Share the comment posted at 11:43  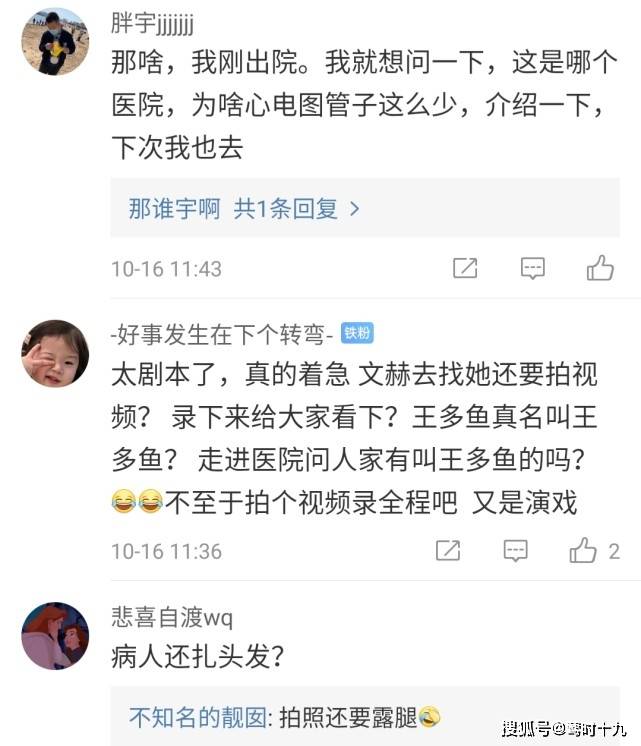click(x=464, y=268)
